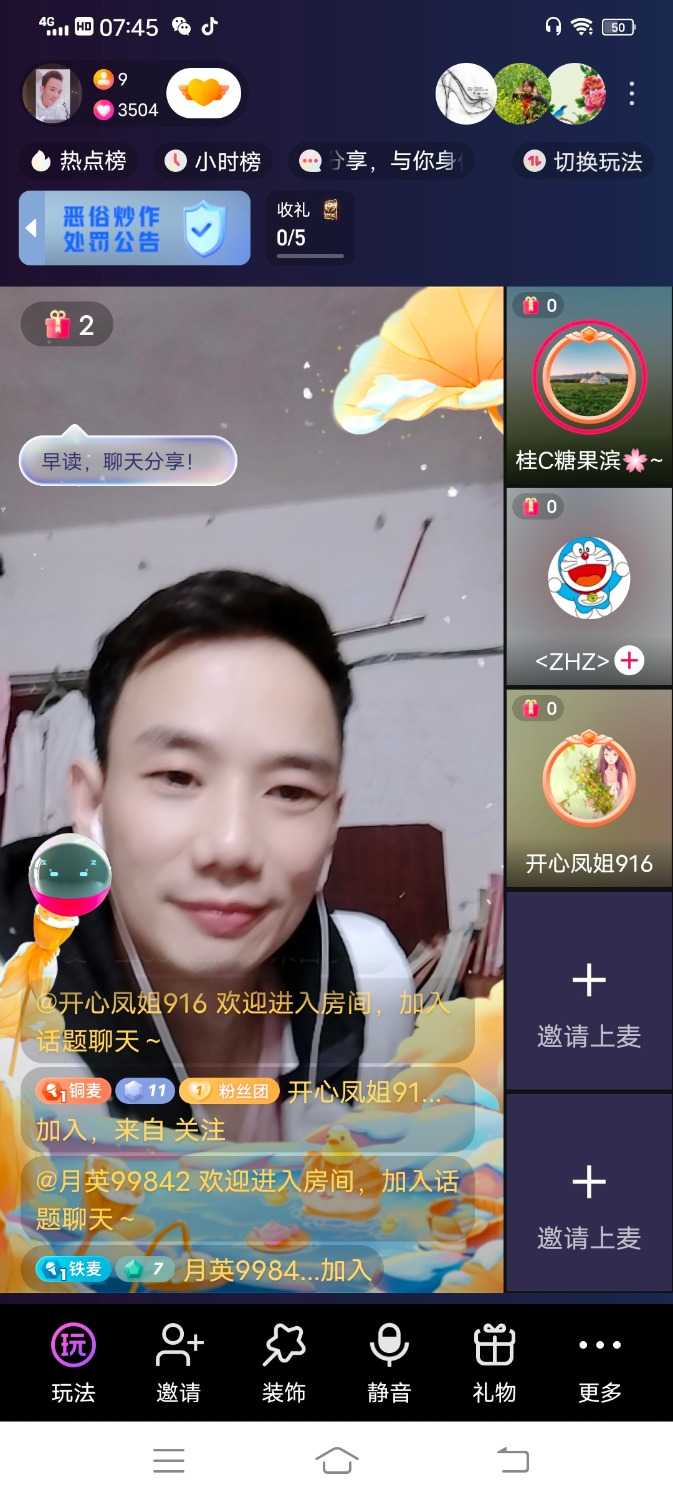Open the 装饰 decoration options
The width and height of the screenshot is (673, 1500).
pos(284,1362)
